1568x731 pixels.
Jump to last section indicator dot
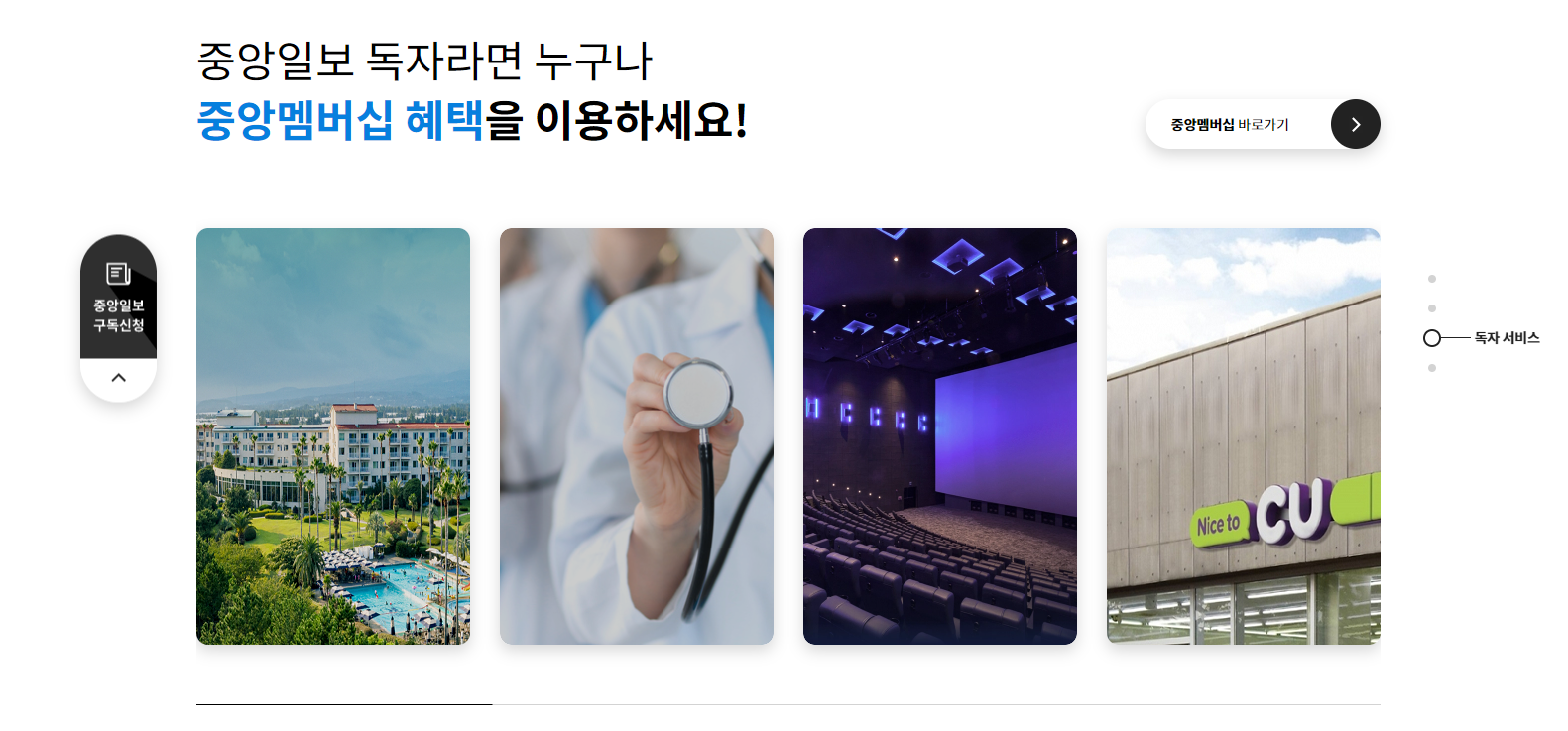[1432, 368]
